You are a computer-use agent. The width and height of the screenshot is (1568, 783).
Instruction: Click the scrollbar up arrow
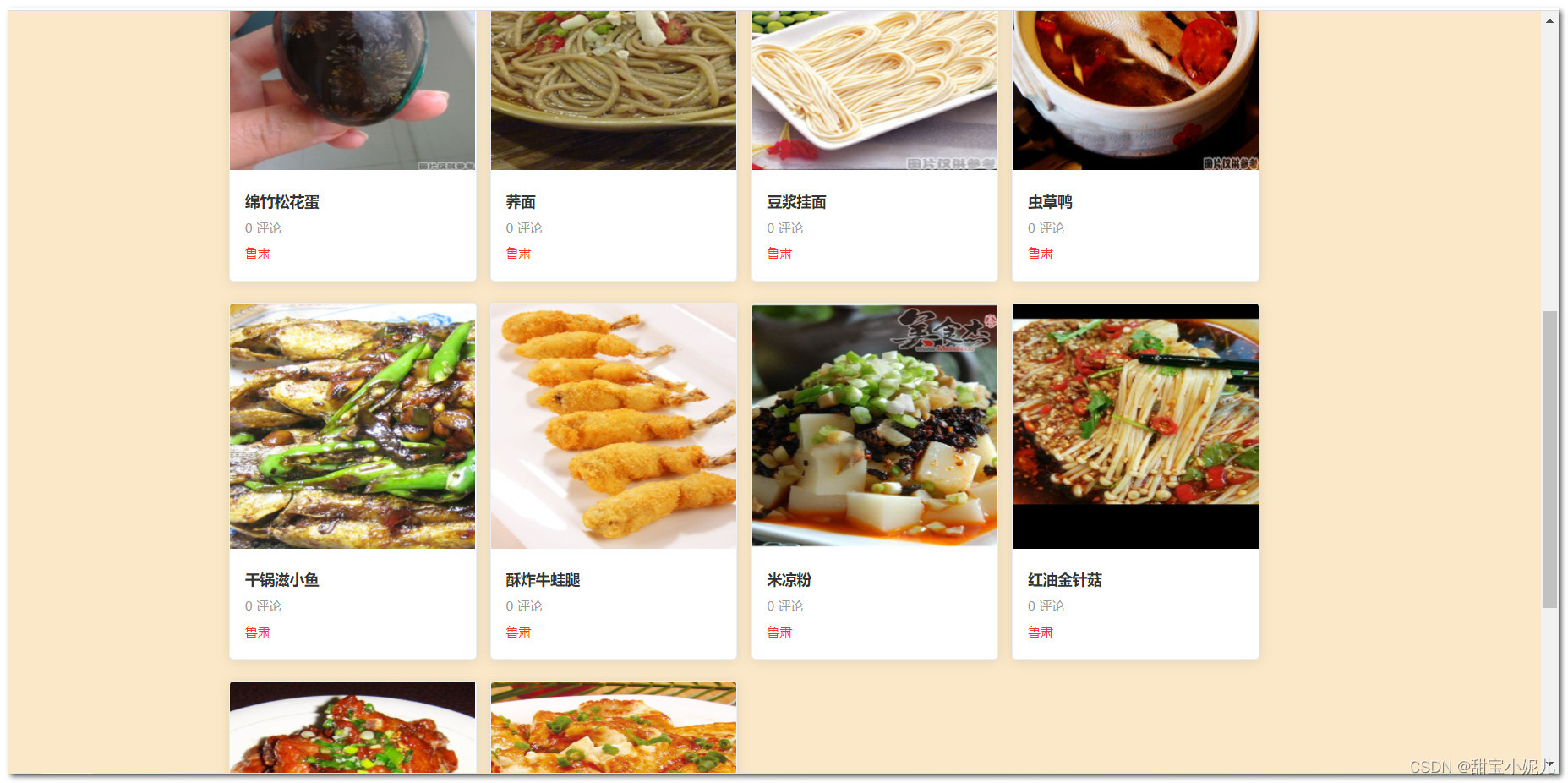[x=1549, y=21]
